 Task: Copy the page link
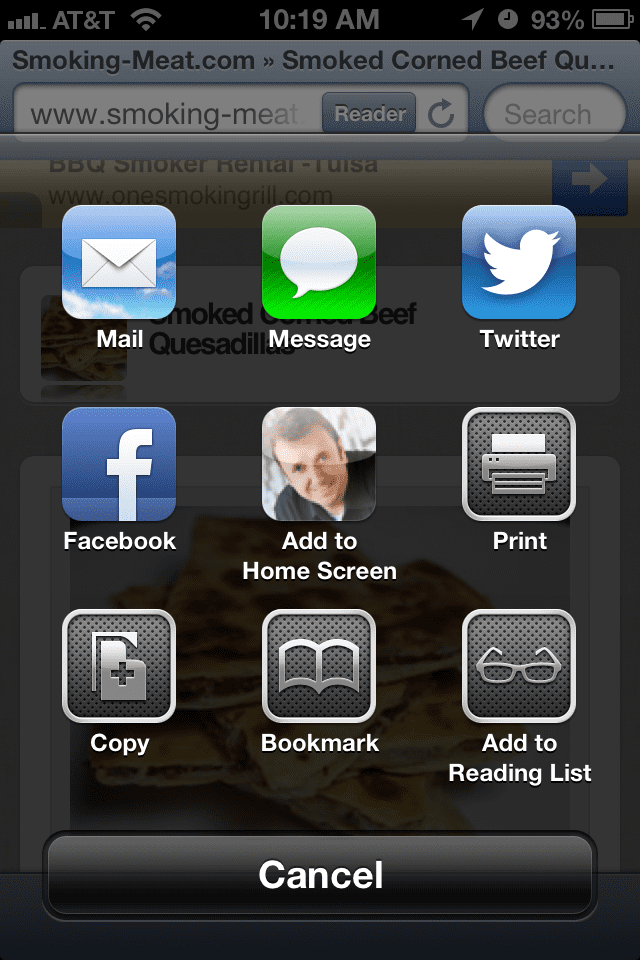tap(119, 666)
